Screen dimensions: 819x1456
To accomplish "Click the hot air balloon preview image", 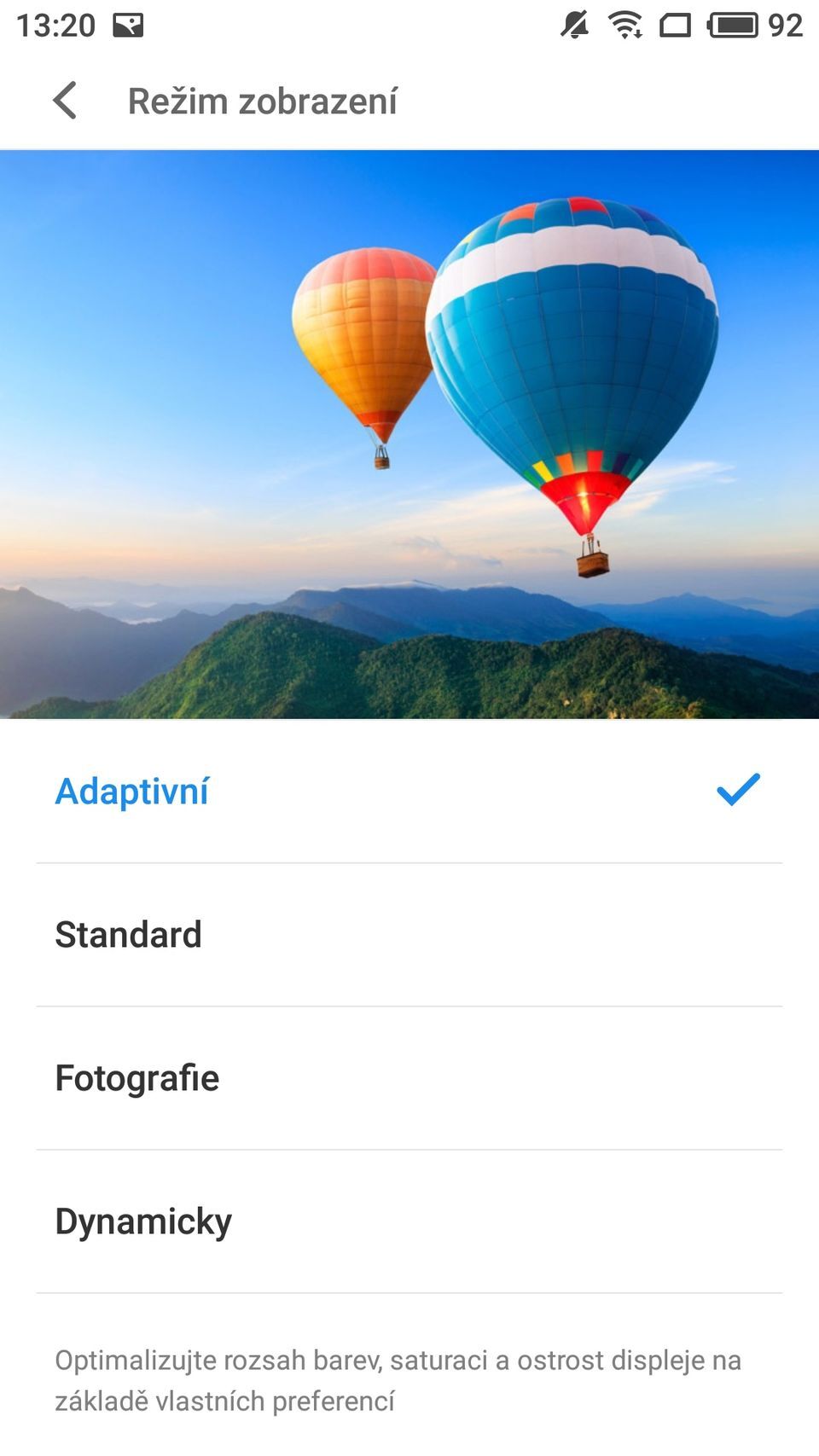I will tap(409, 435).
